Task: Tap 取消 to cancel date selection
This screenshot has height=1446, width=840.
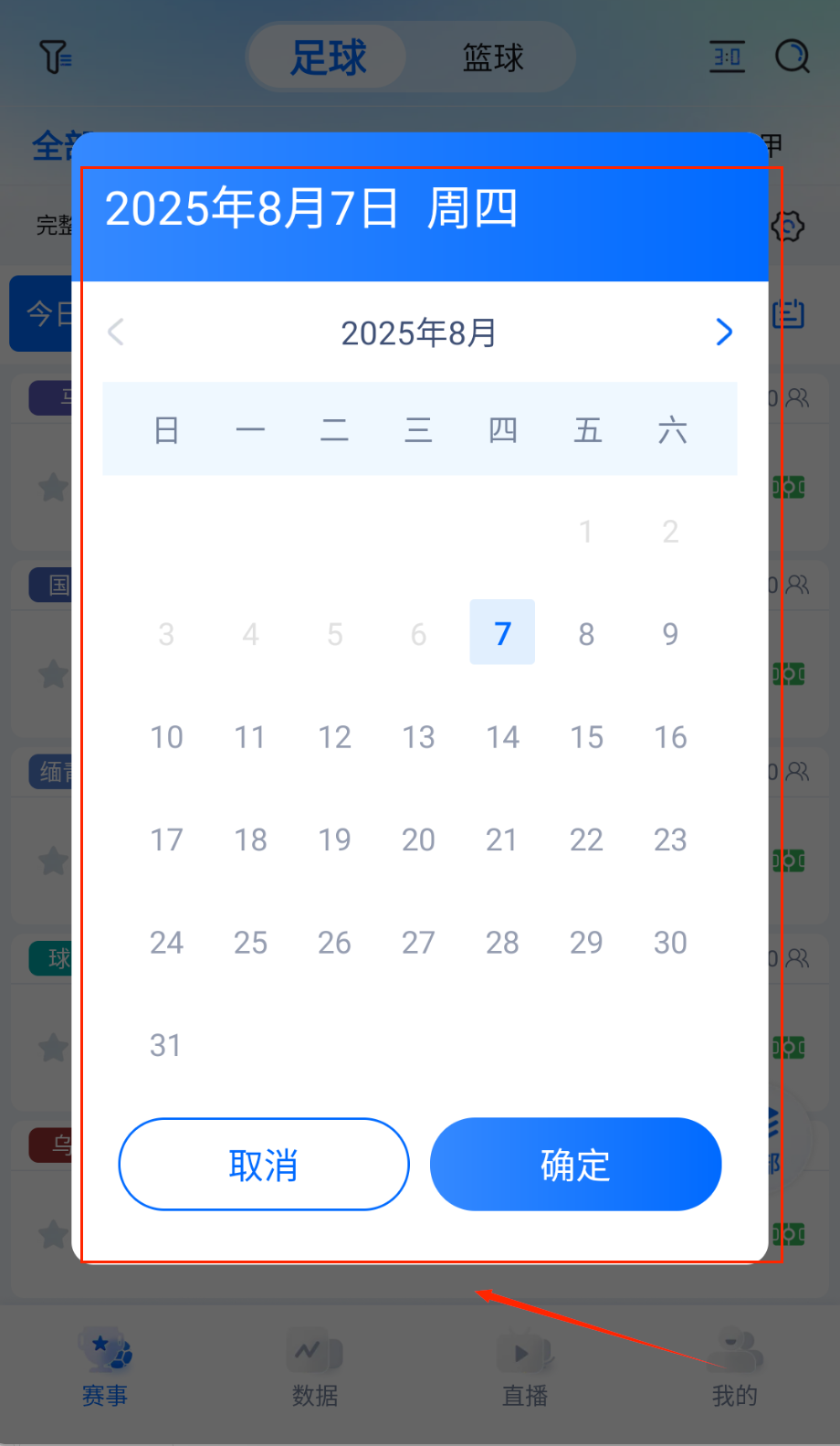Action: coord(264,1165)
